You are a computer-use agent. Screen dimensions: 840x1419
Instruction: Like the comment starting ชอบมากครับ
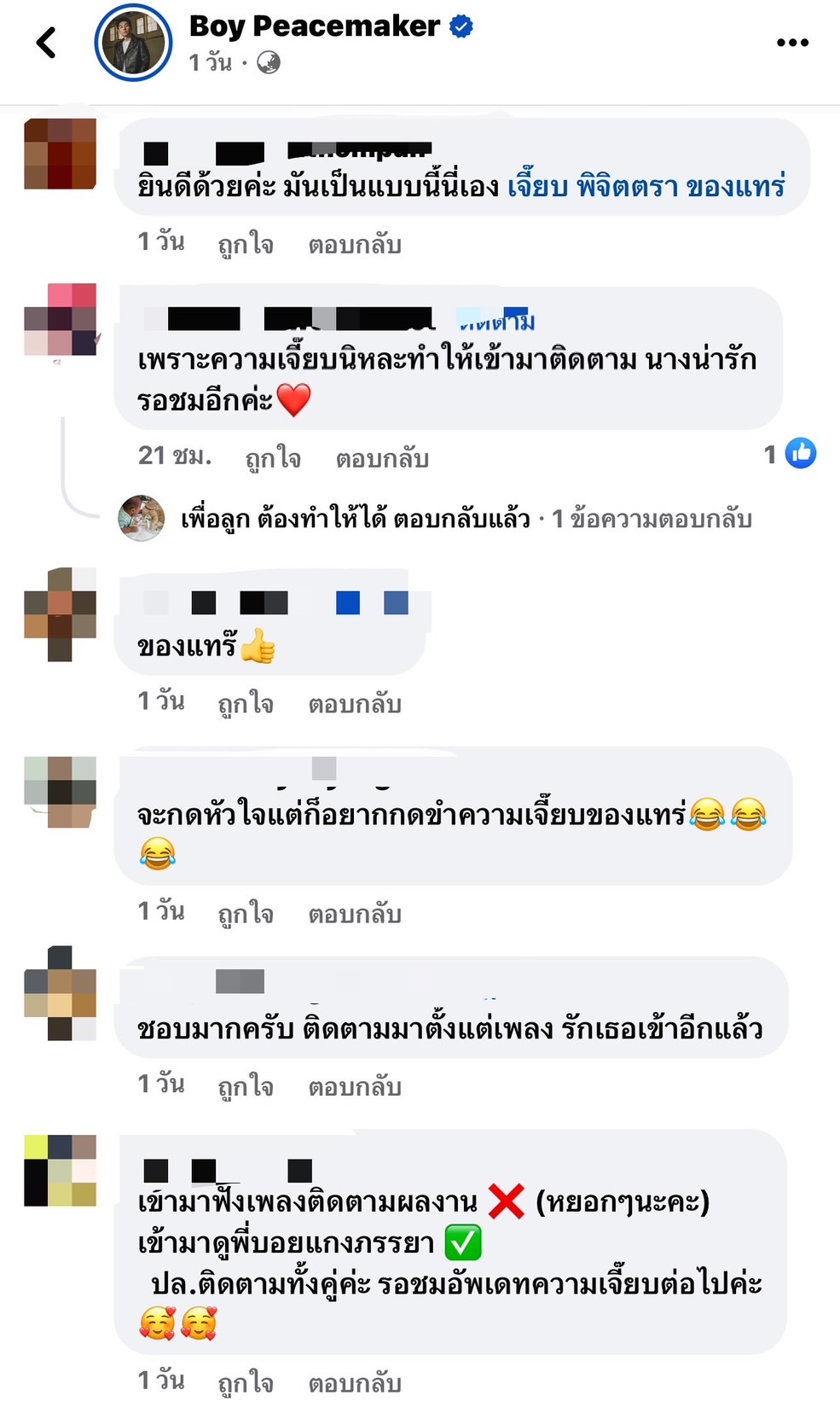pyautogui.click(x=246, y=1087)
